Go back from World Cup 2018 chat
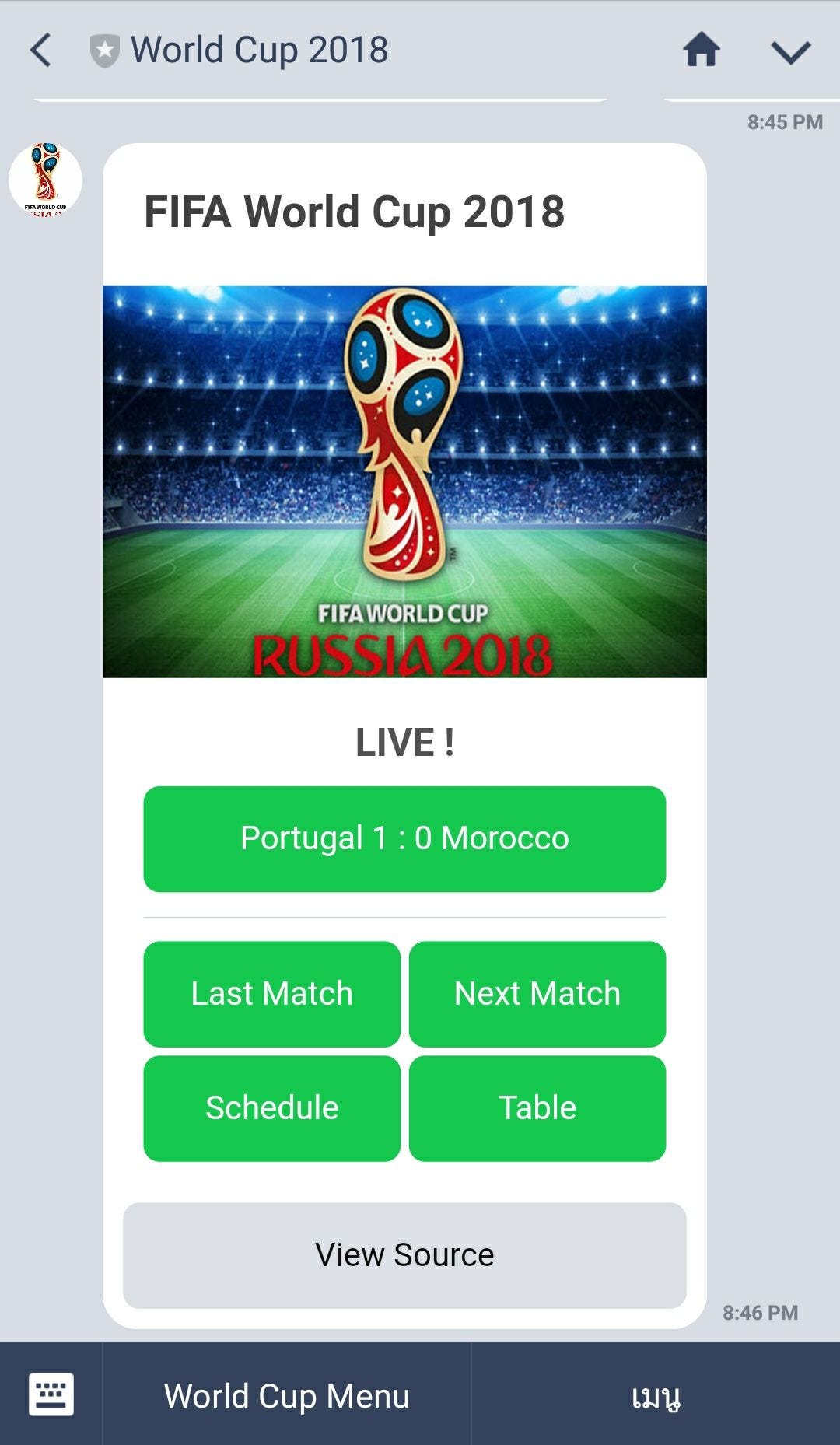 coord(40,51)
